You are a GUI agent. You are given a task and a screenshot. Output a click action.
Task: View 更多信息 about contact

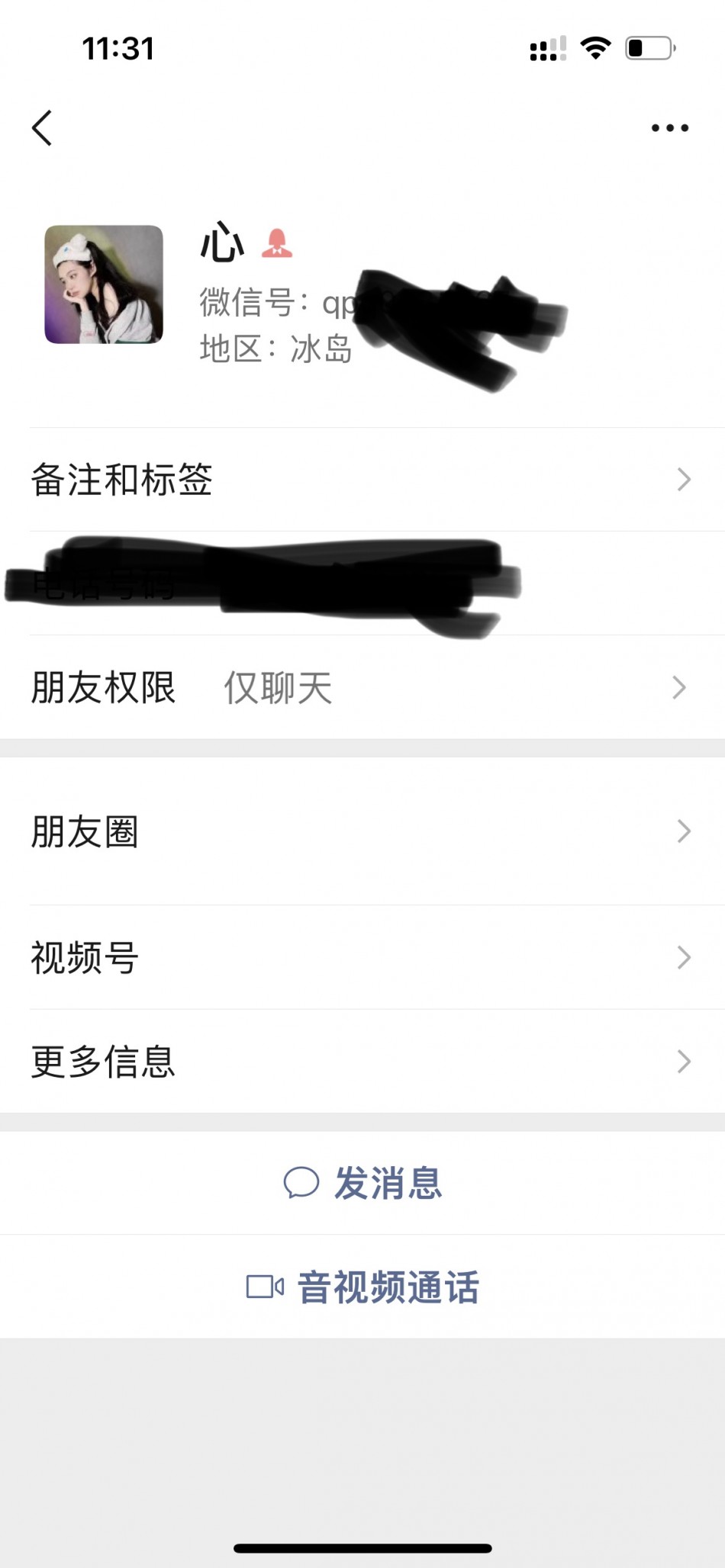pos(362,1062)
